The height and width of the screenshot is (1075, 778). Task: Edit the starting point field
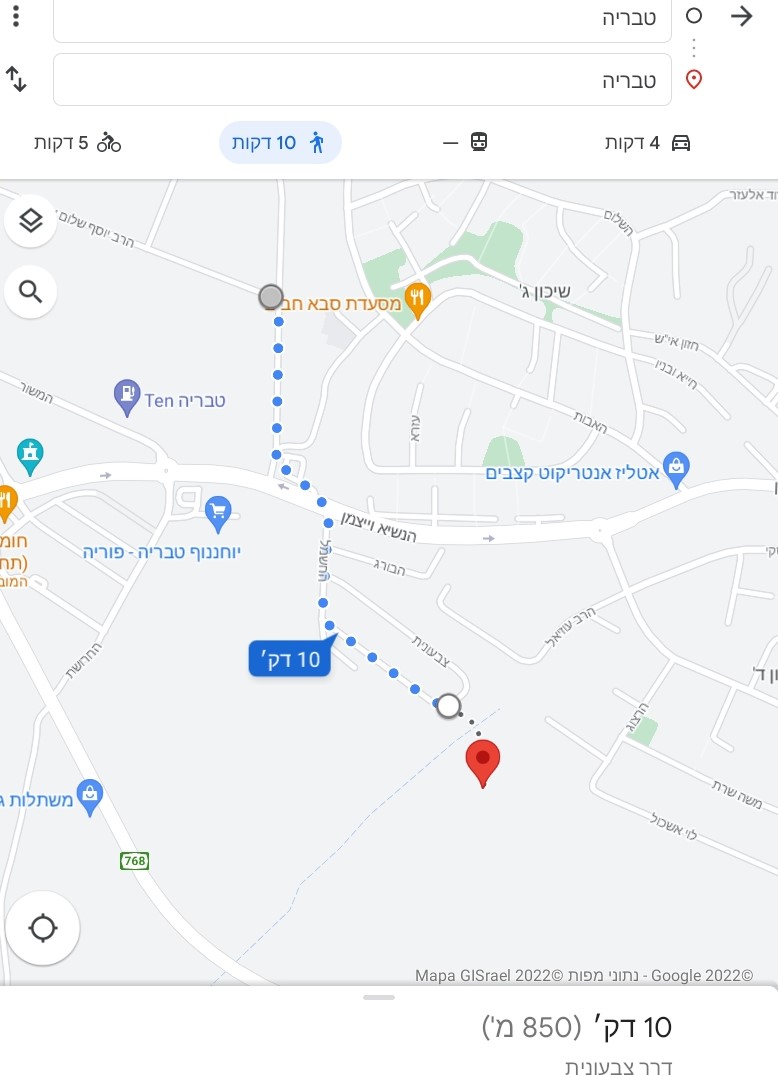[x=362, y=18]
